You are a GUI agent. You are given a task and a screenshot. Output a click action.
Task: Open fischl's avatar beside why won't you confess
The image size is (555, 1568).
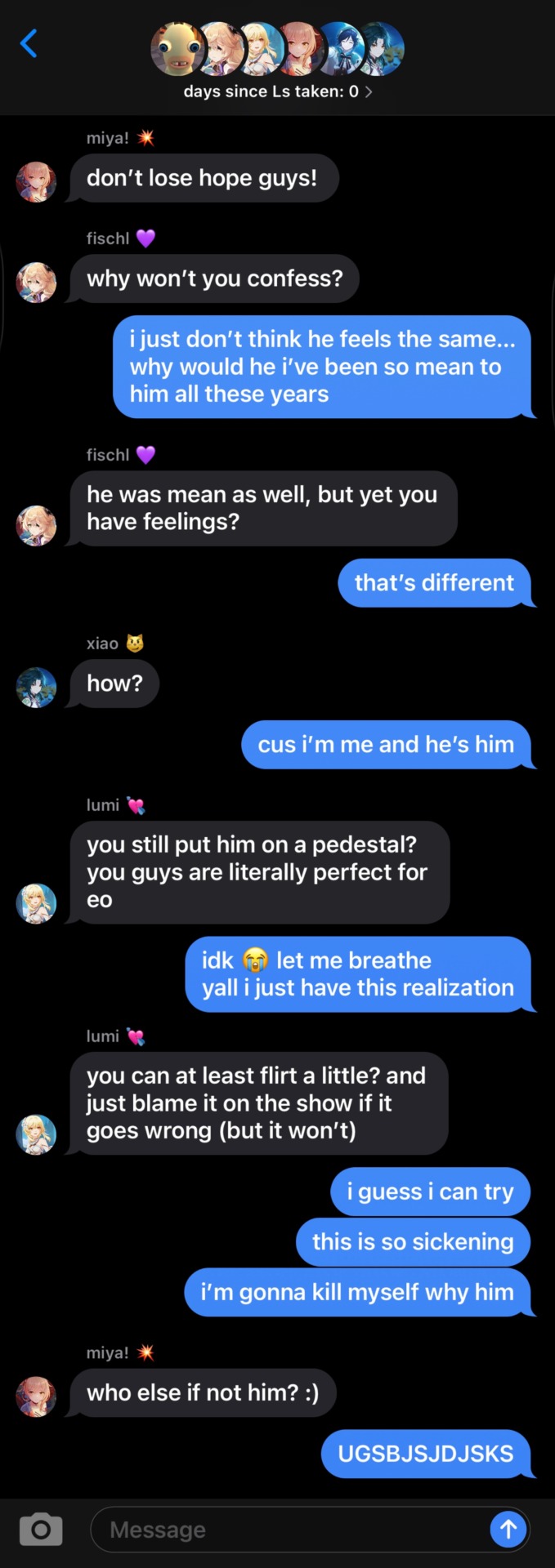click(x=36, y=282)
